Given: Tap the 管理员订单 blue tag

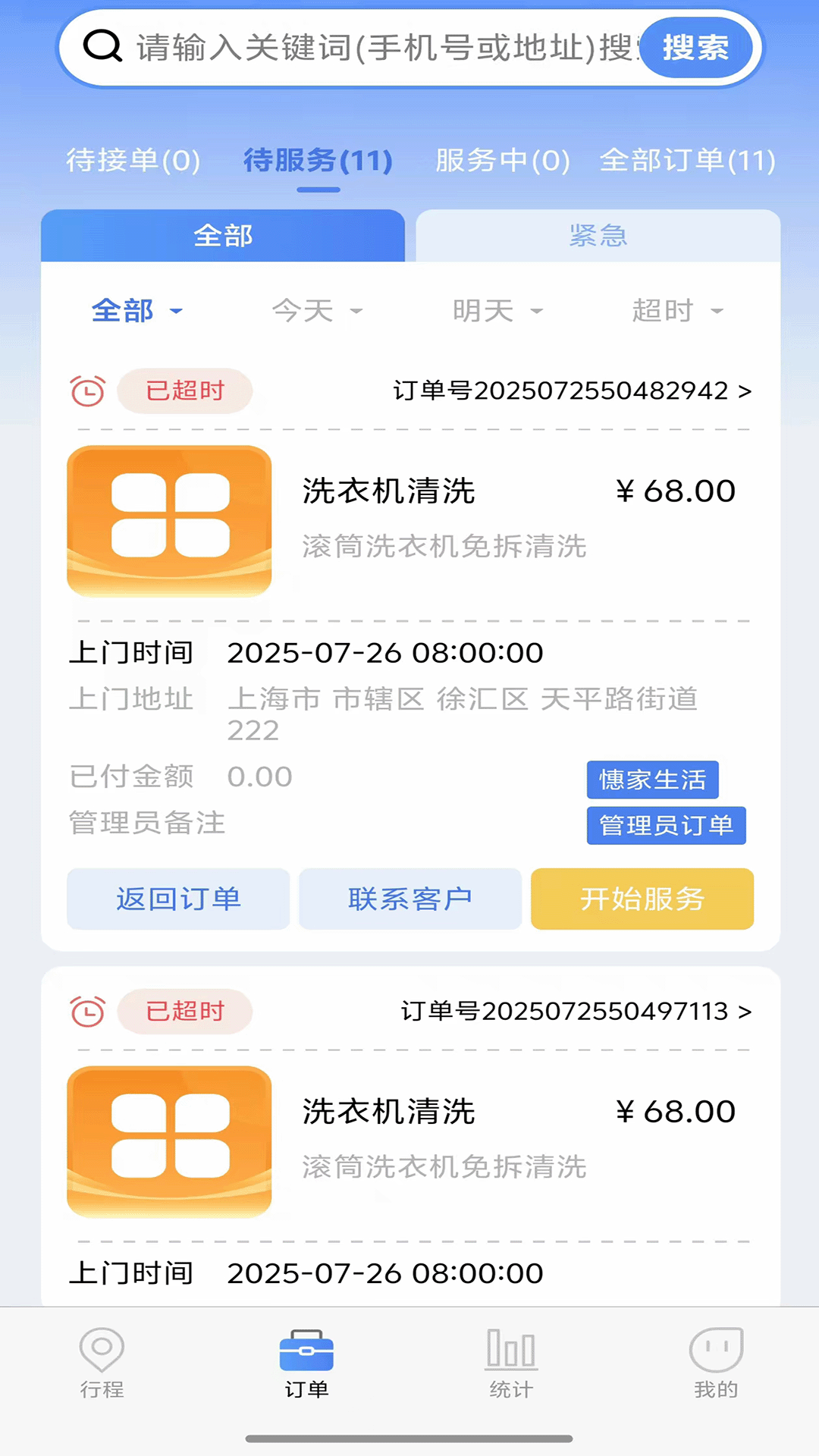Looking at the screenshot, I should coord(666,826).
